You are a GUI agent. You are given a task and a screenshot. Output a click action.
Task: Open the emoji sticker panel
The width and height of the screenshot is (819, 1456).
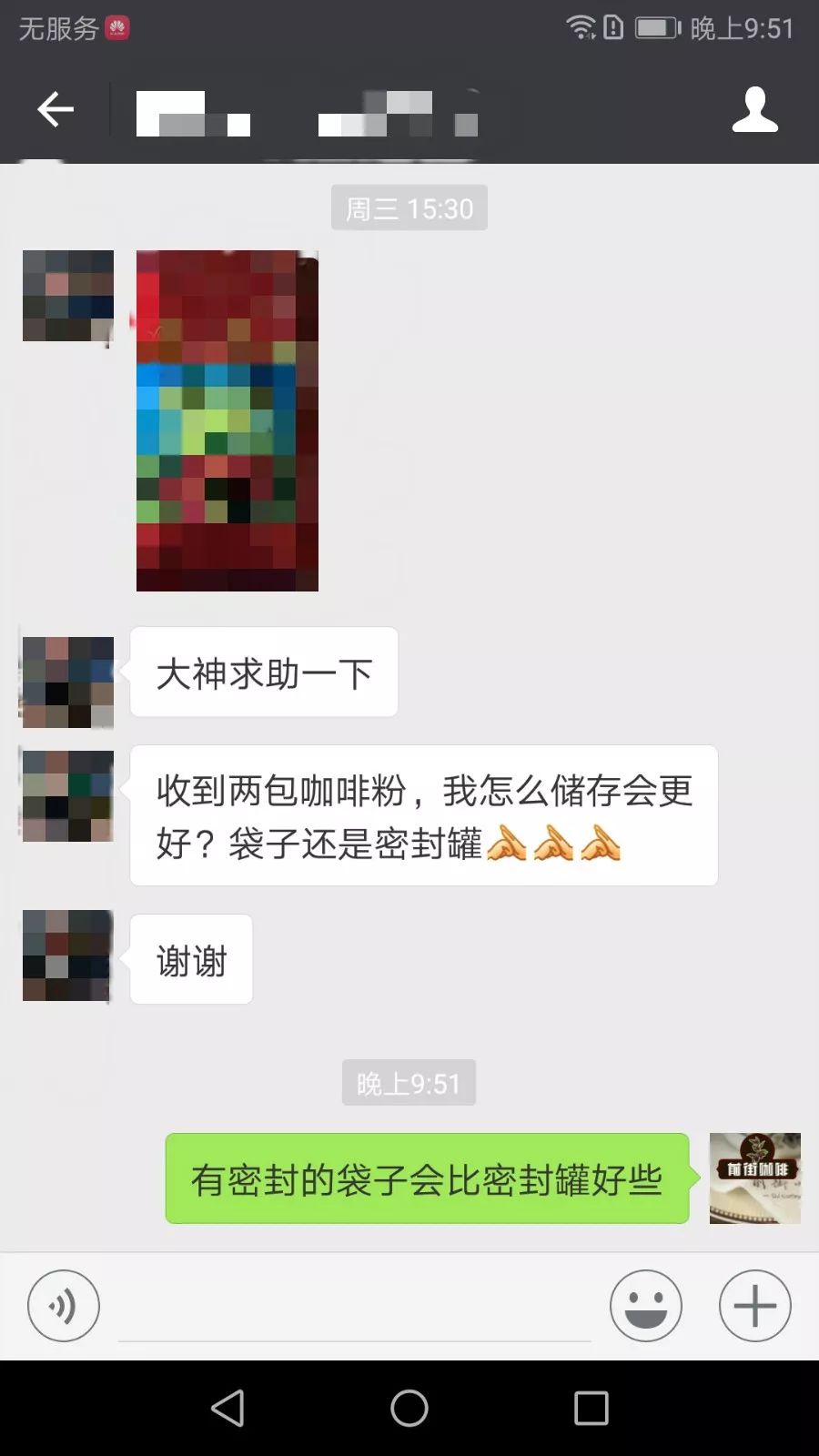pos(645,1306)
